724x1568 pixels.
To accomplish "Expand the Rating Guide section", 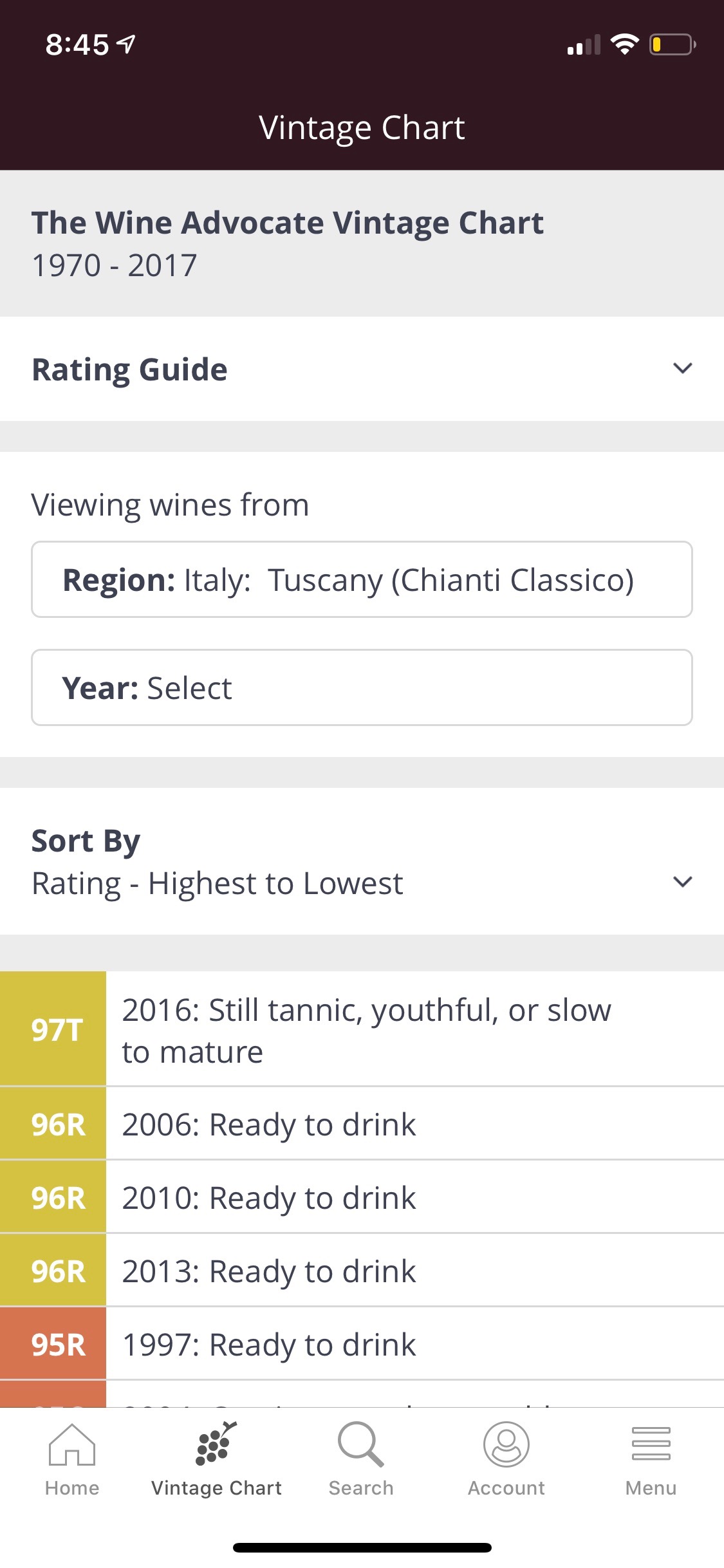I will pyautogui.click(x=362, y=369).
